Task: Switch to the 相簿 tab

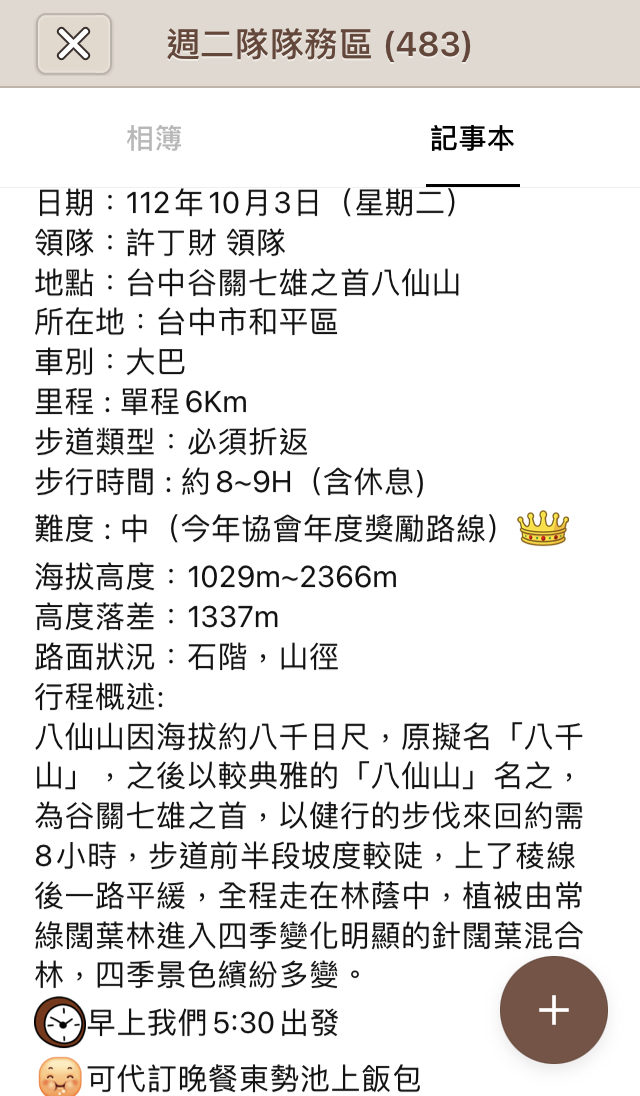Action: 154,139
